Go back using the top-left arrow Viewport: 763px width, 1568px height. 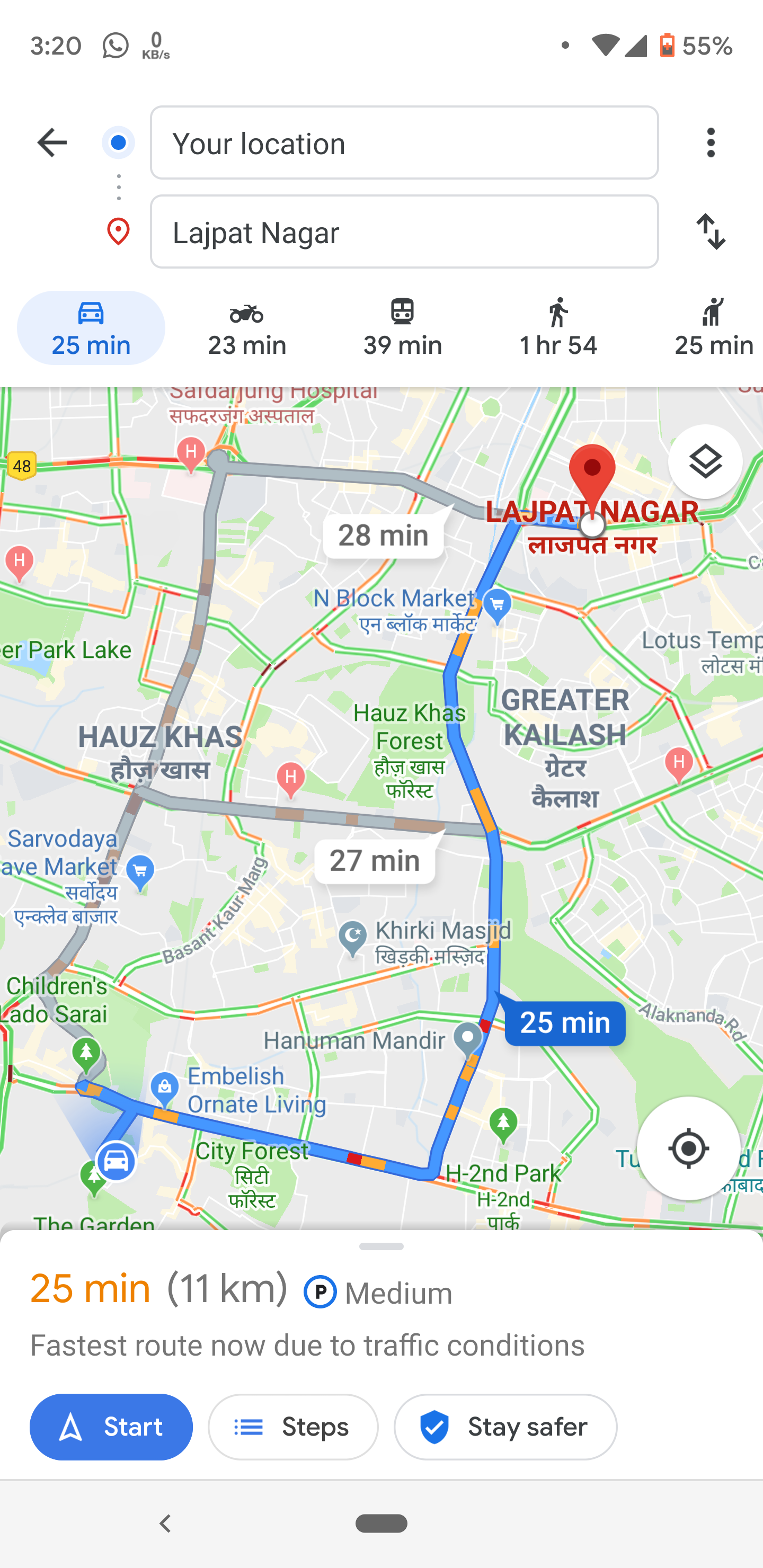[x=52, y=143]
